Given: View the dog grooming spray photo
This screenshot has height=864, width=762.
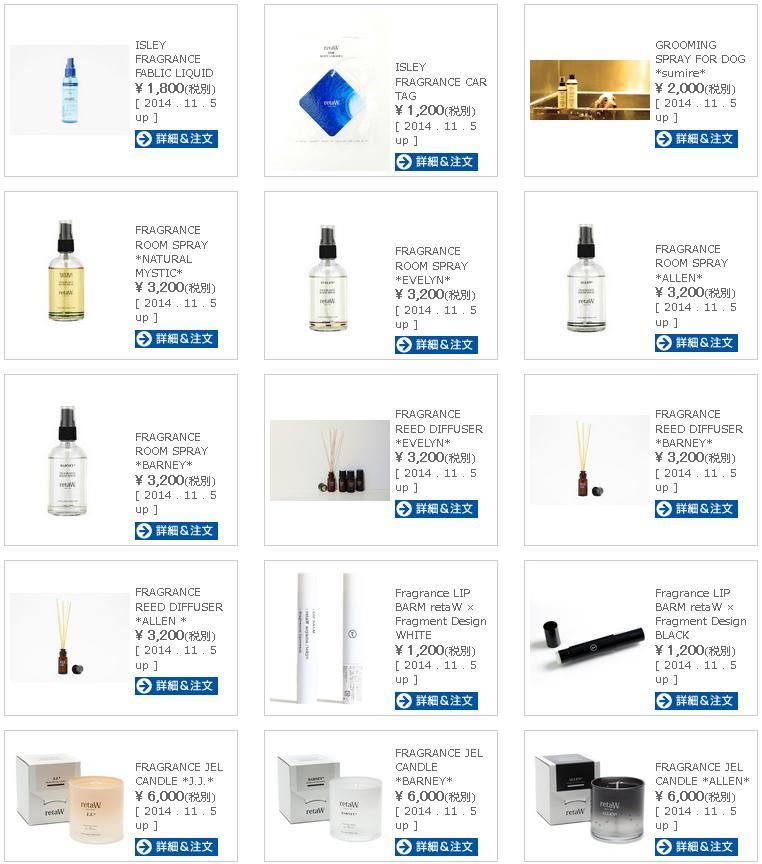Looking at the screenshot, I should coord(589,90).
